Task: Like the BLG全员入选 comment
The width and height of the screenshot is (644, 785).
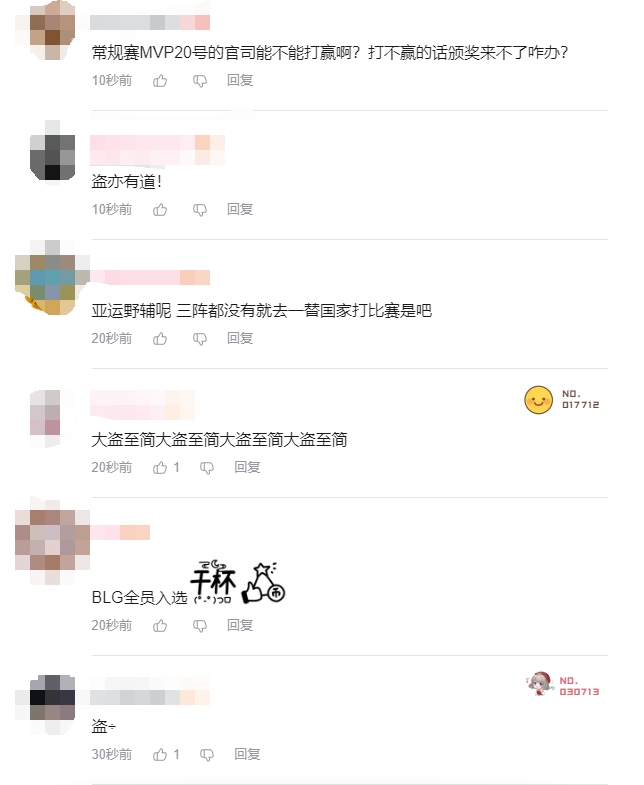Action: (160, 625)
